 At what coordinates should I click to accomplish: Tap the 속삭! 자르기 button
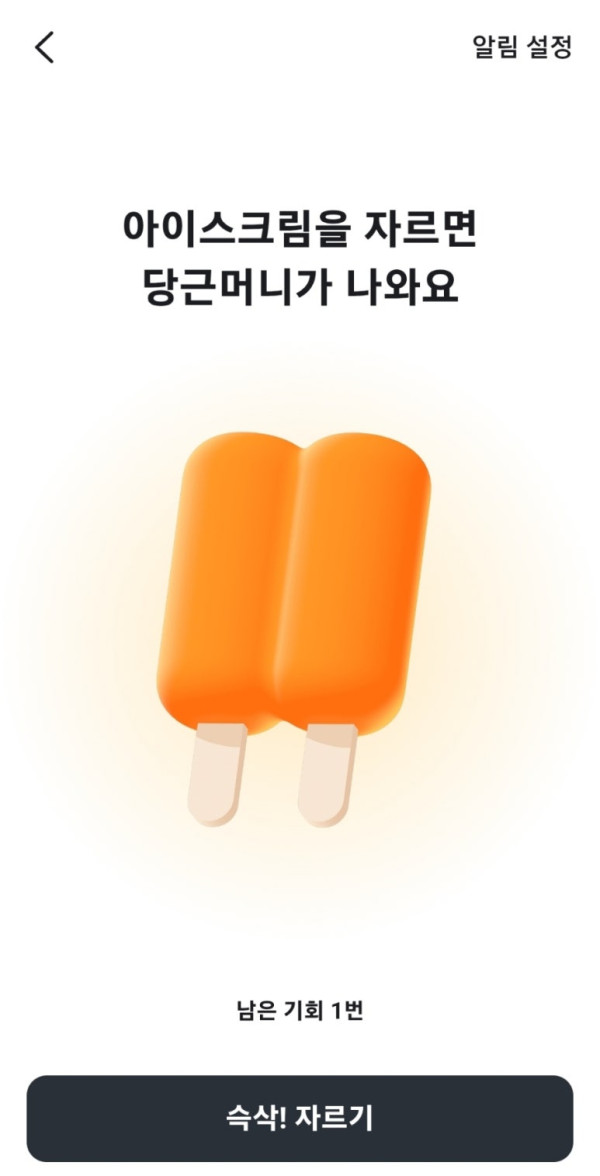[x=299, y=1118]
